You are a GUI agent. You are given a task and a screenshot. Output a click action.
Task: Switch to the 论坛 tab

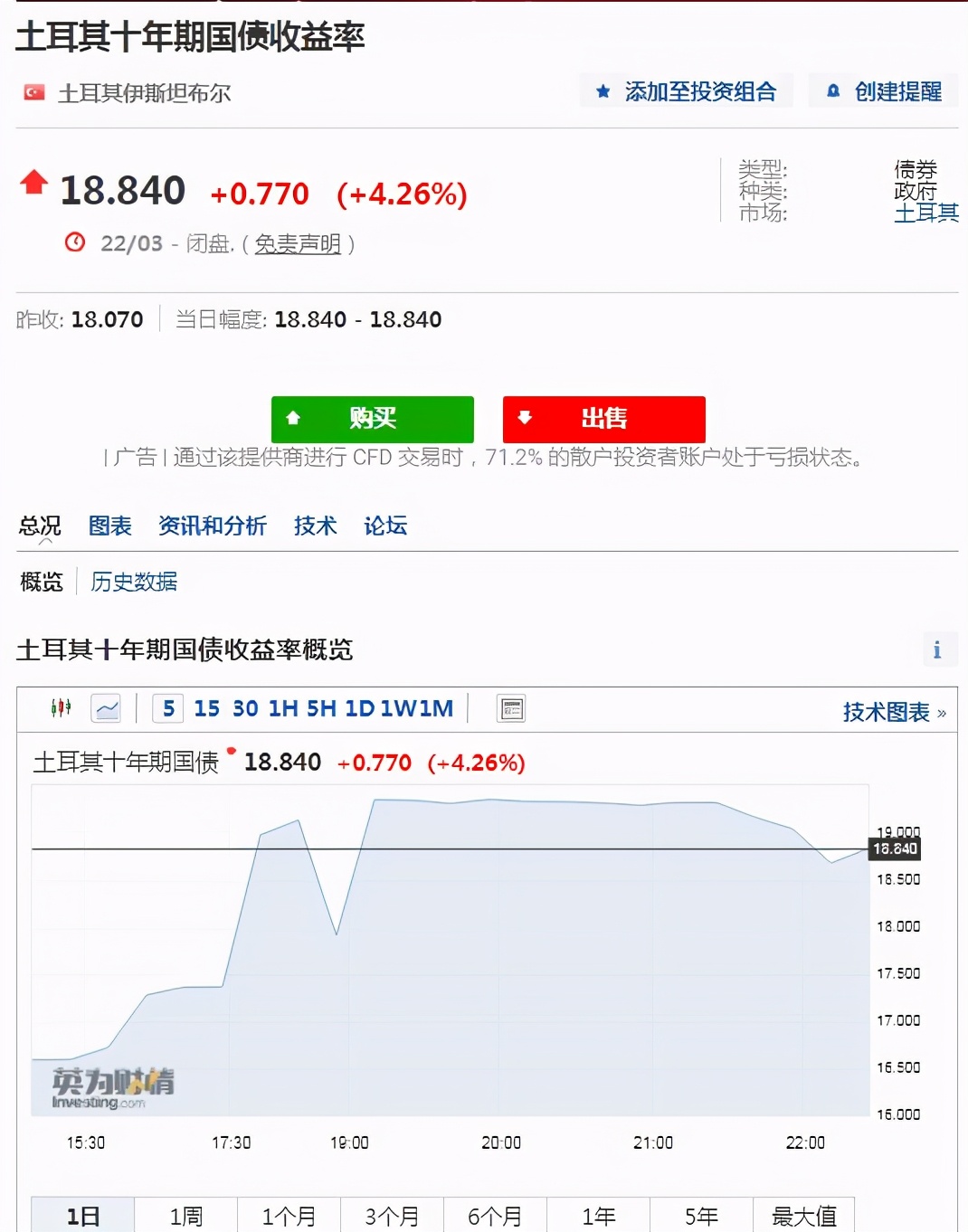[384, 526]
